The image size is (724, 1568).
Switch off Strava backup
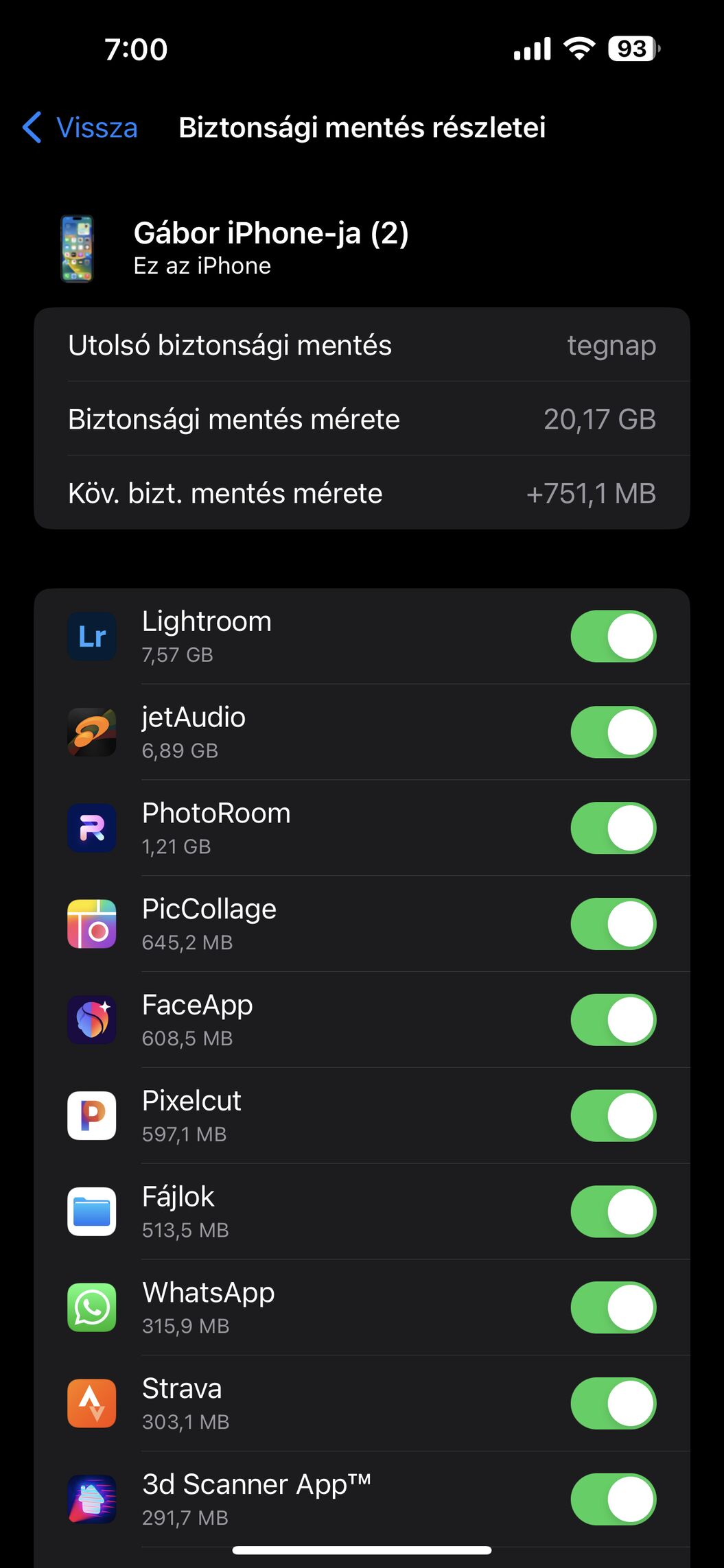[x=613, y=1404]
